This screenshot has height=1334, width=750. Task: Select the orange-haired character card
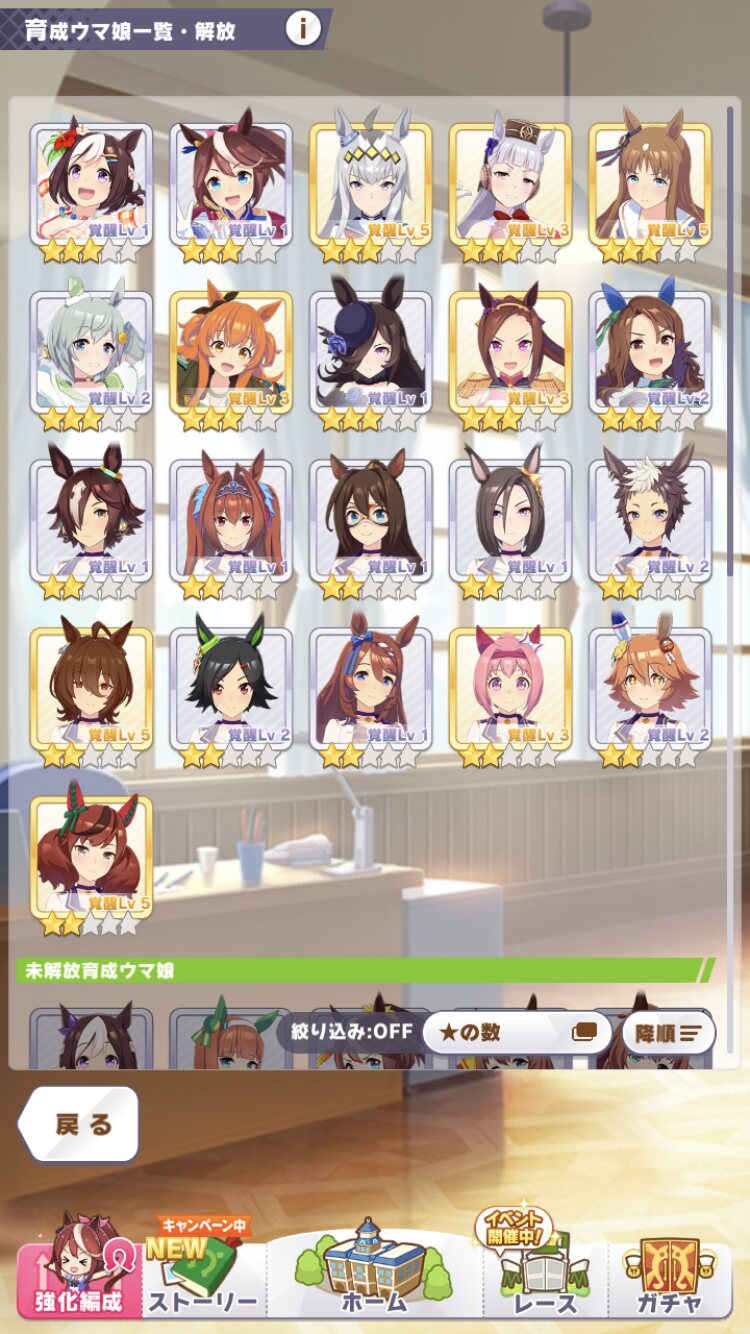(x=231, y=360)
